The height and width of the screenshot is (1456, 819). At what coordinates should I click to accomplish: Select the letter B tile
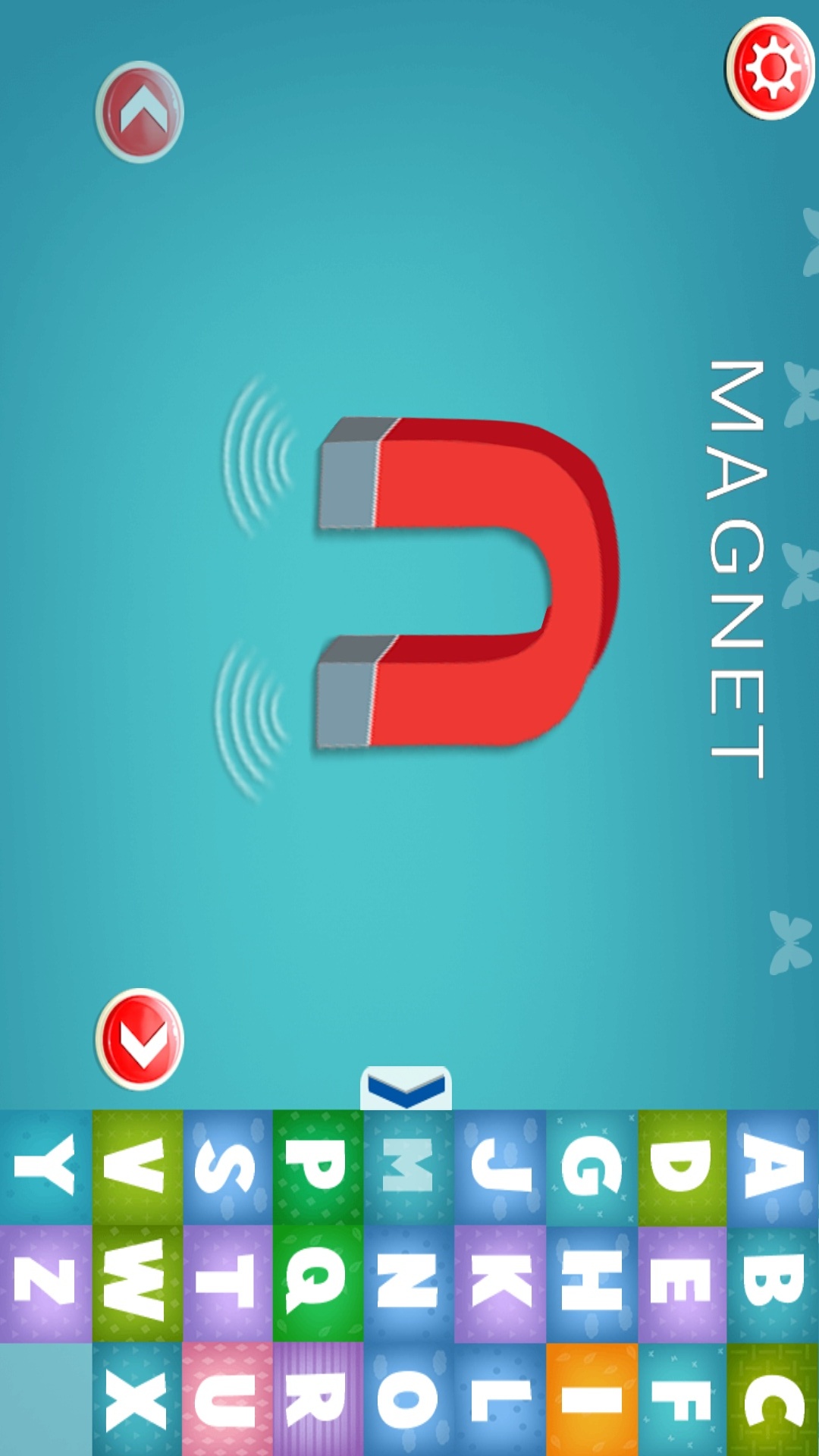[x=773, y=1283]
